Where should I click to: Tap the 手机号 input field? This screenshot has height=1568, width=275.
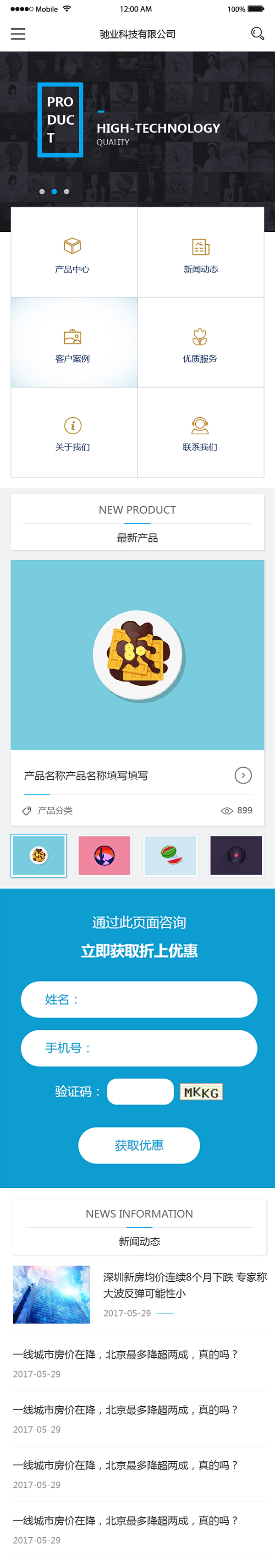[x=139, y=1048]
